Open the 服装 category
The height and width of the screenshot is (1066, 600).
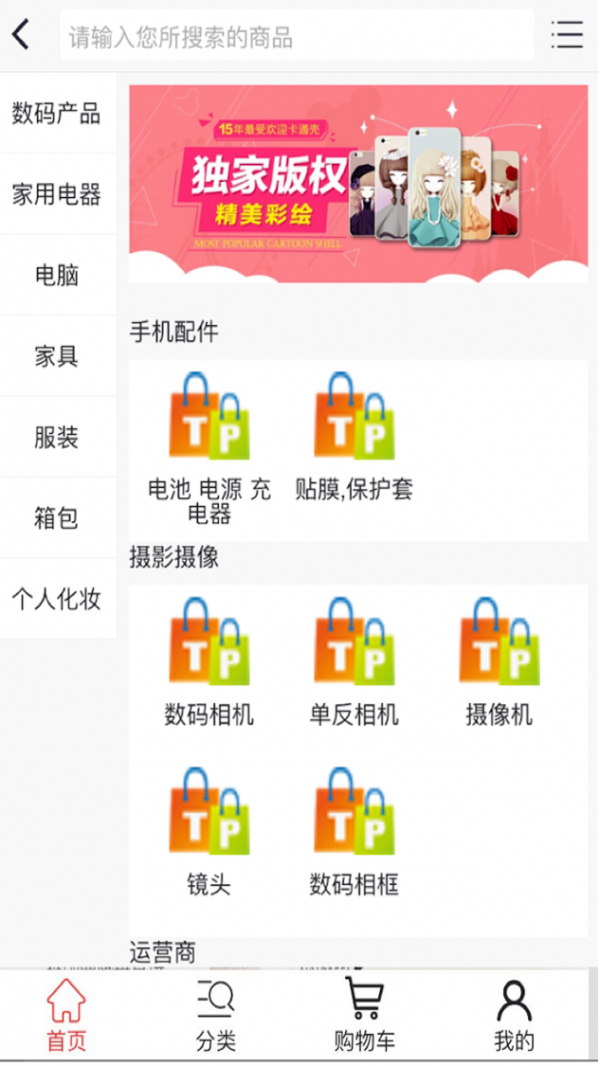point(56,437)
